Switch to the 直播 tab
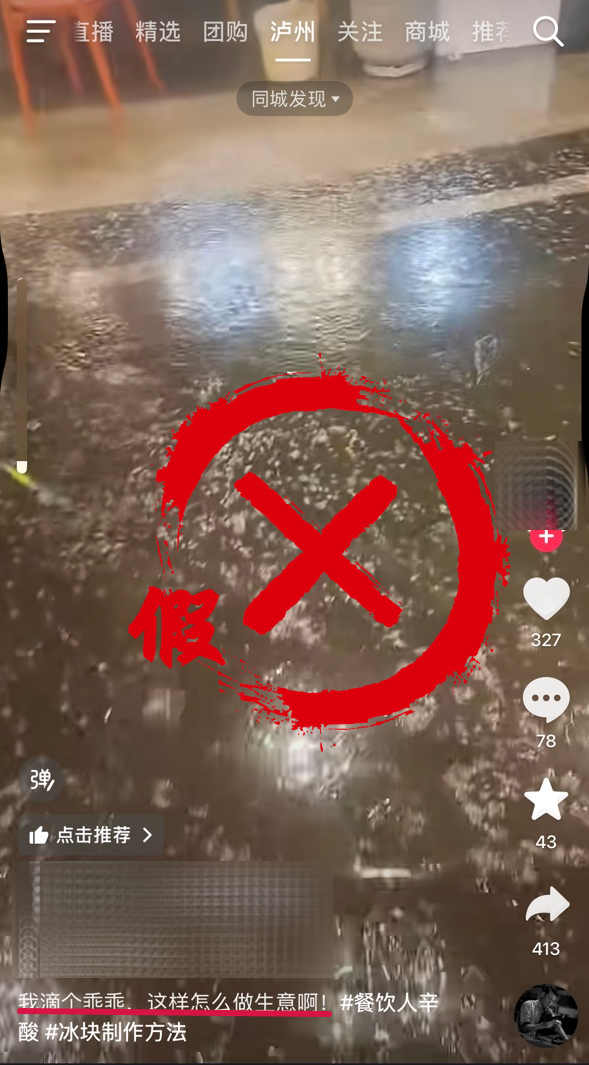589x1065 pixels. 92,32
